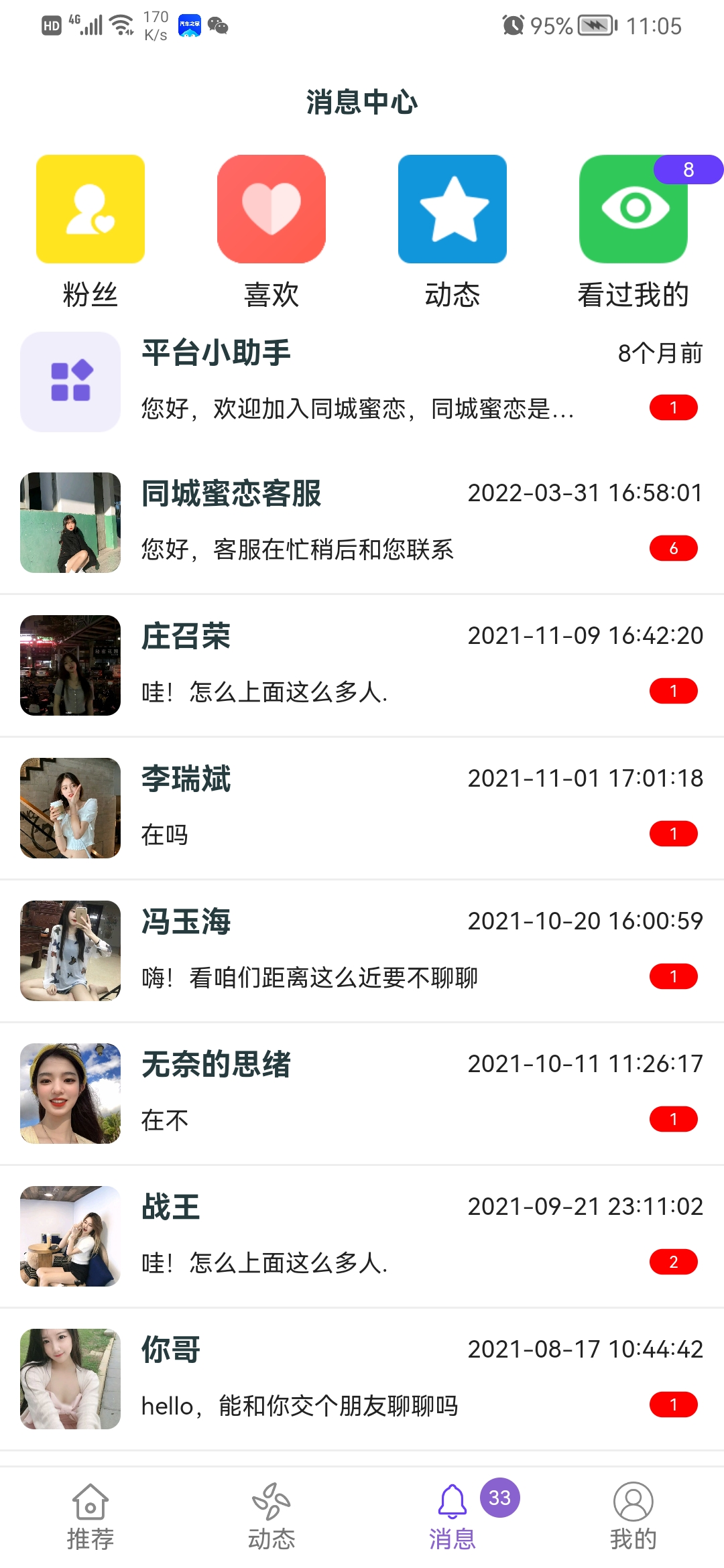Screen dimensions: 724x1568
Task: Switch to the 推荐 tab
Action: point(90,1516)
